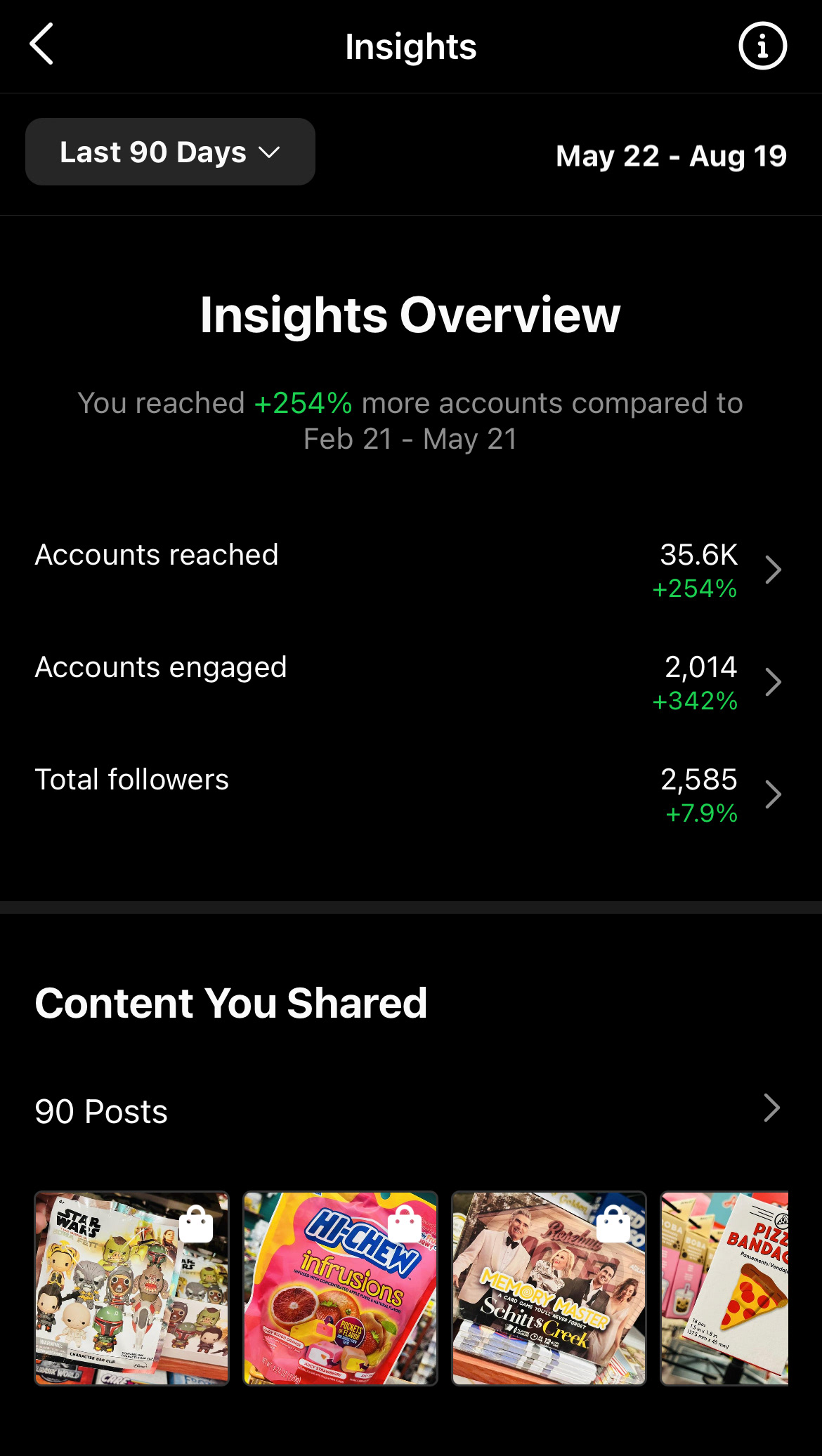Go back from Insights
This screenshot has width=822, height=1456.
[x=42, y=44]
